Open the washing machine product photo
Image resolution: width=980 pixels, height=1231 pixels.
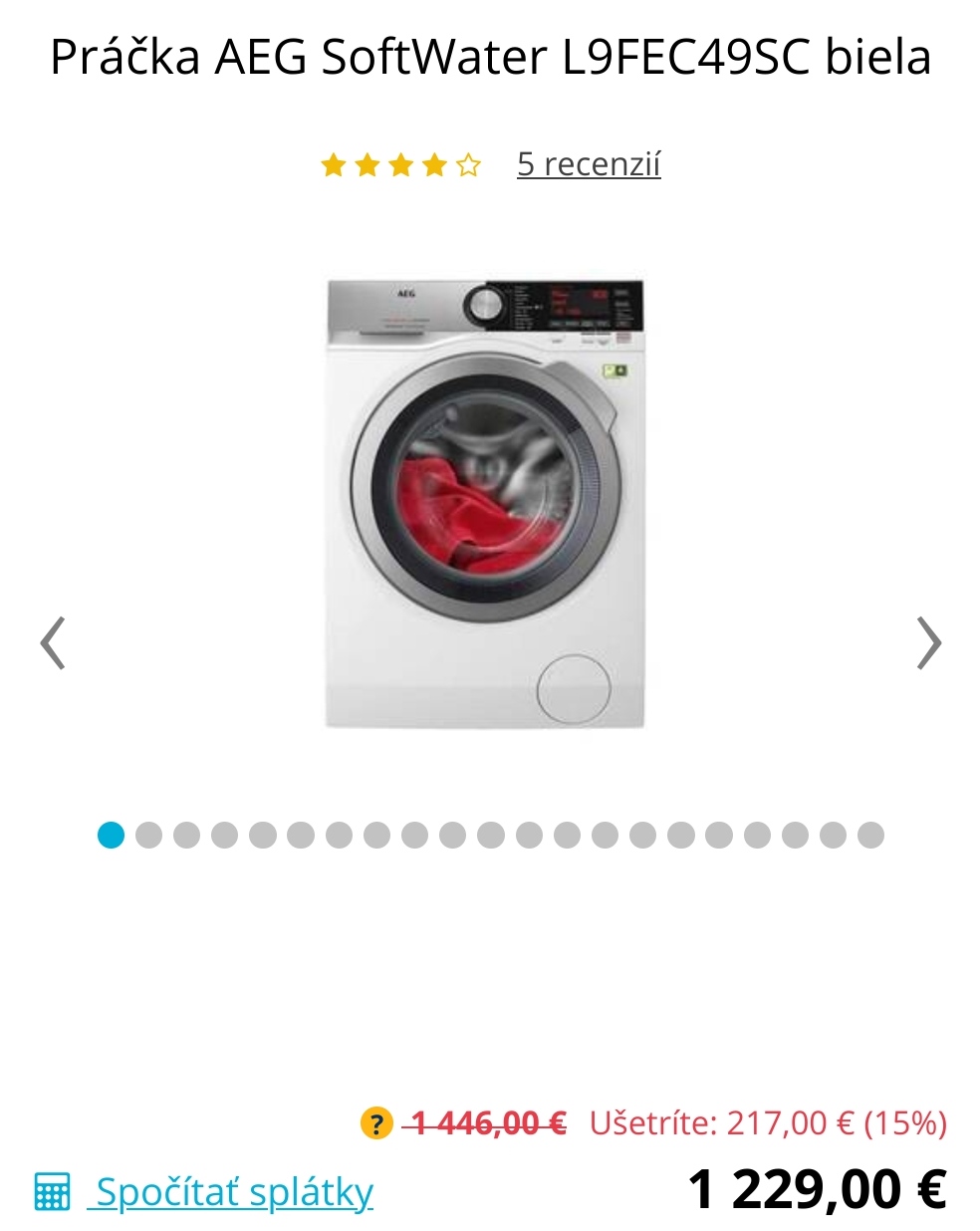485,503
